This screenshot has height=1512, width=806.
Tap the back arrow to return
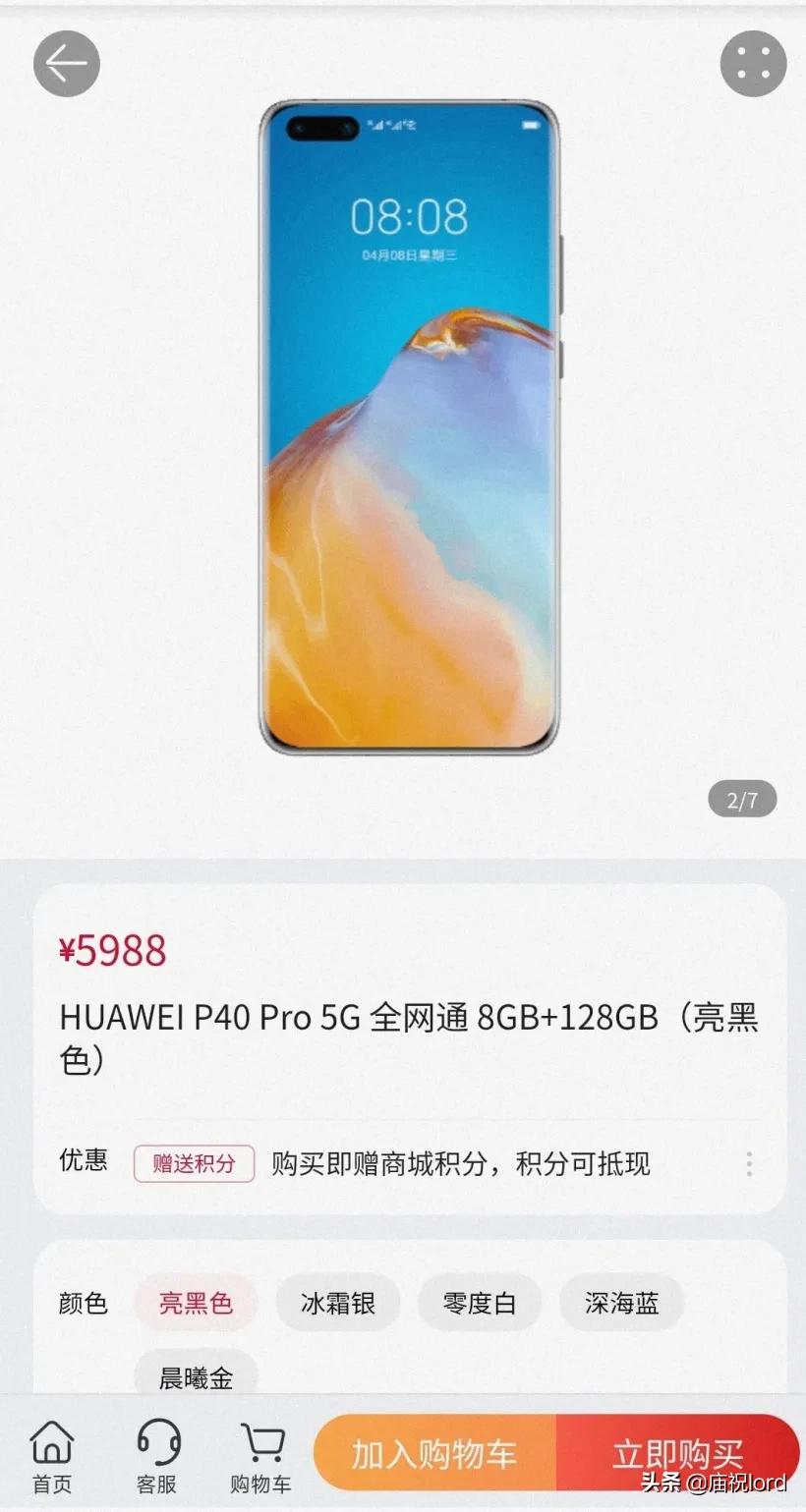click(65, 63)
